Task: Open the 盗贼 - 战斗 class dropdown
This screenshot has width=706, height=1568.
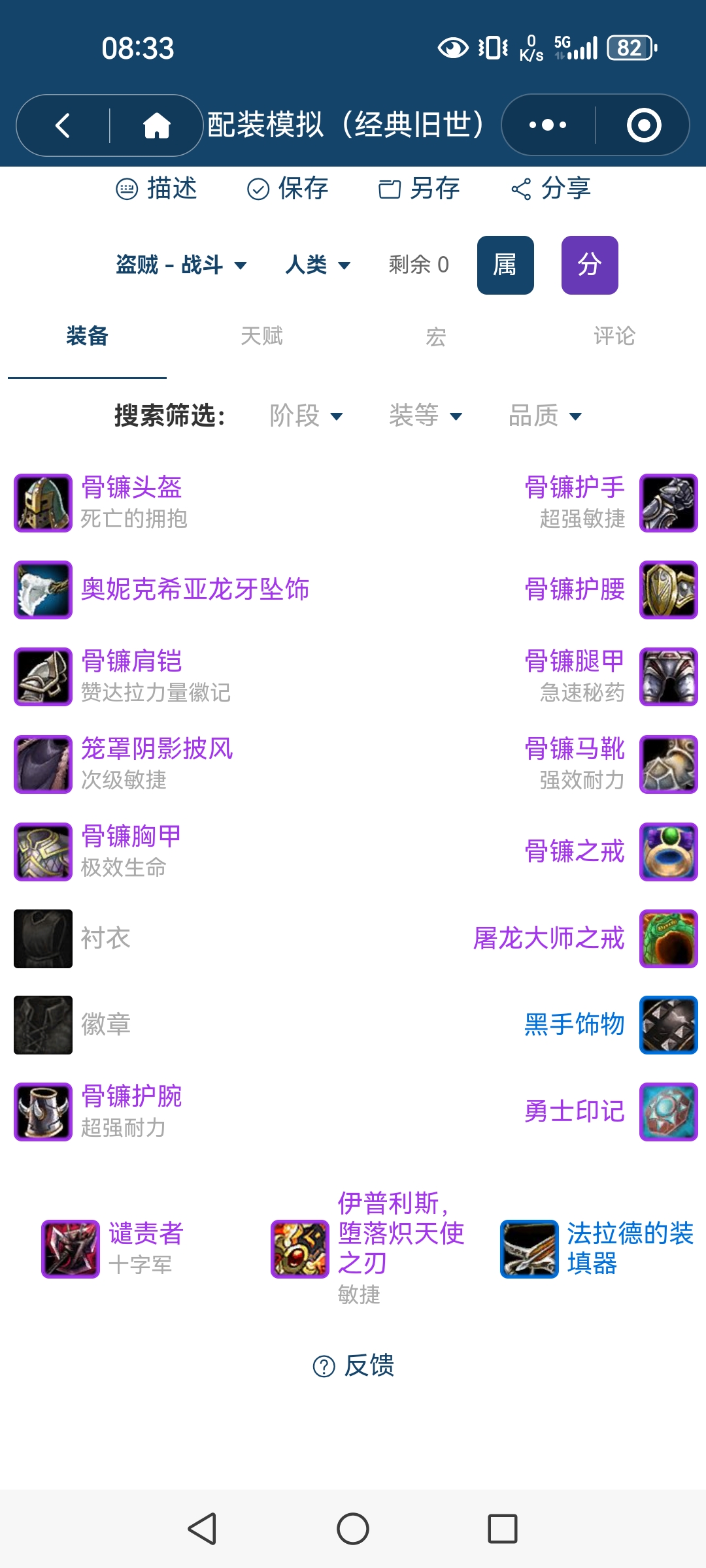Action: (180, 265)
